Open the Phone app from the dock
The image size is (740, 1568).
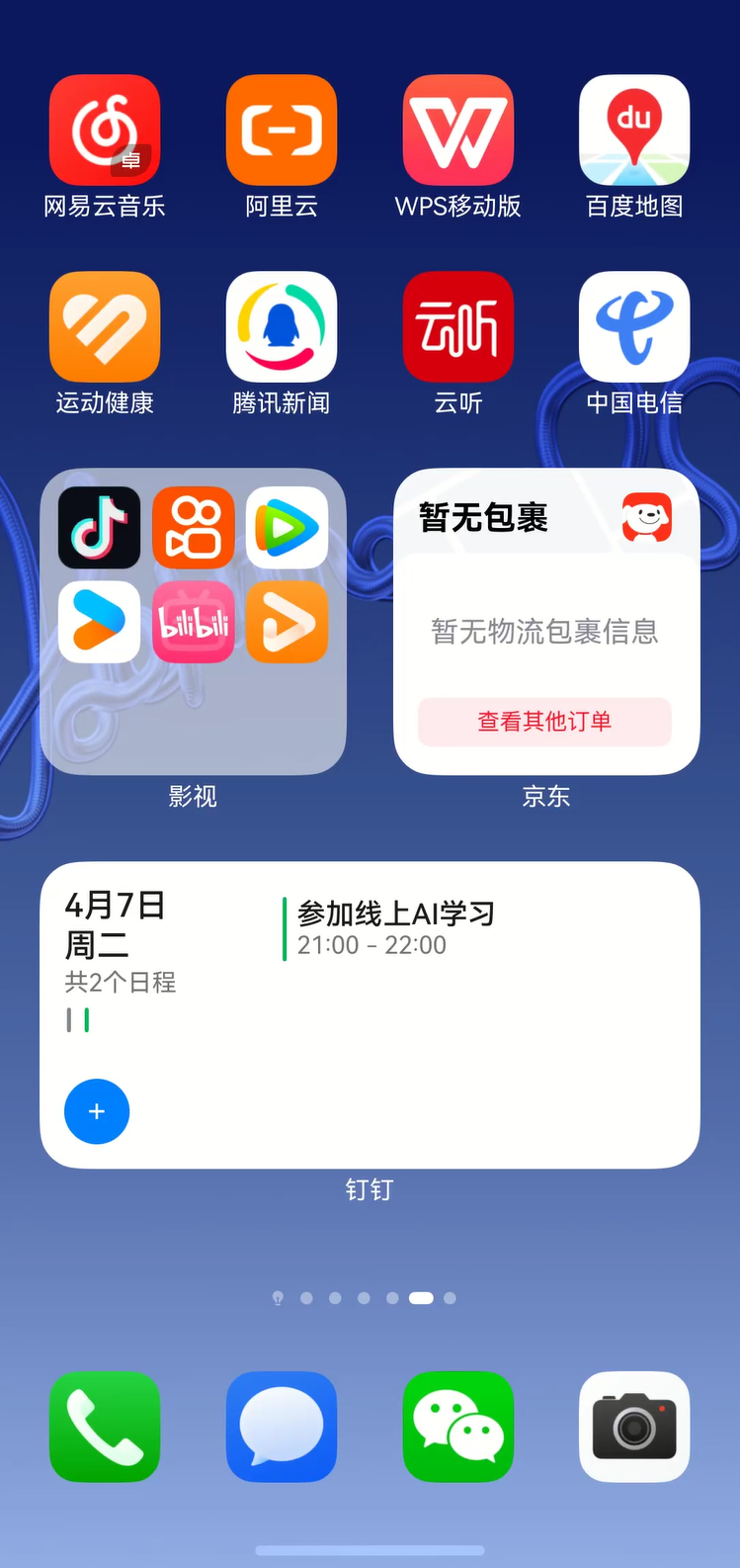104,1428
